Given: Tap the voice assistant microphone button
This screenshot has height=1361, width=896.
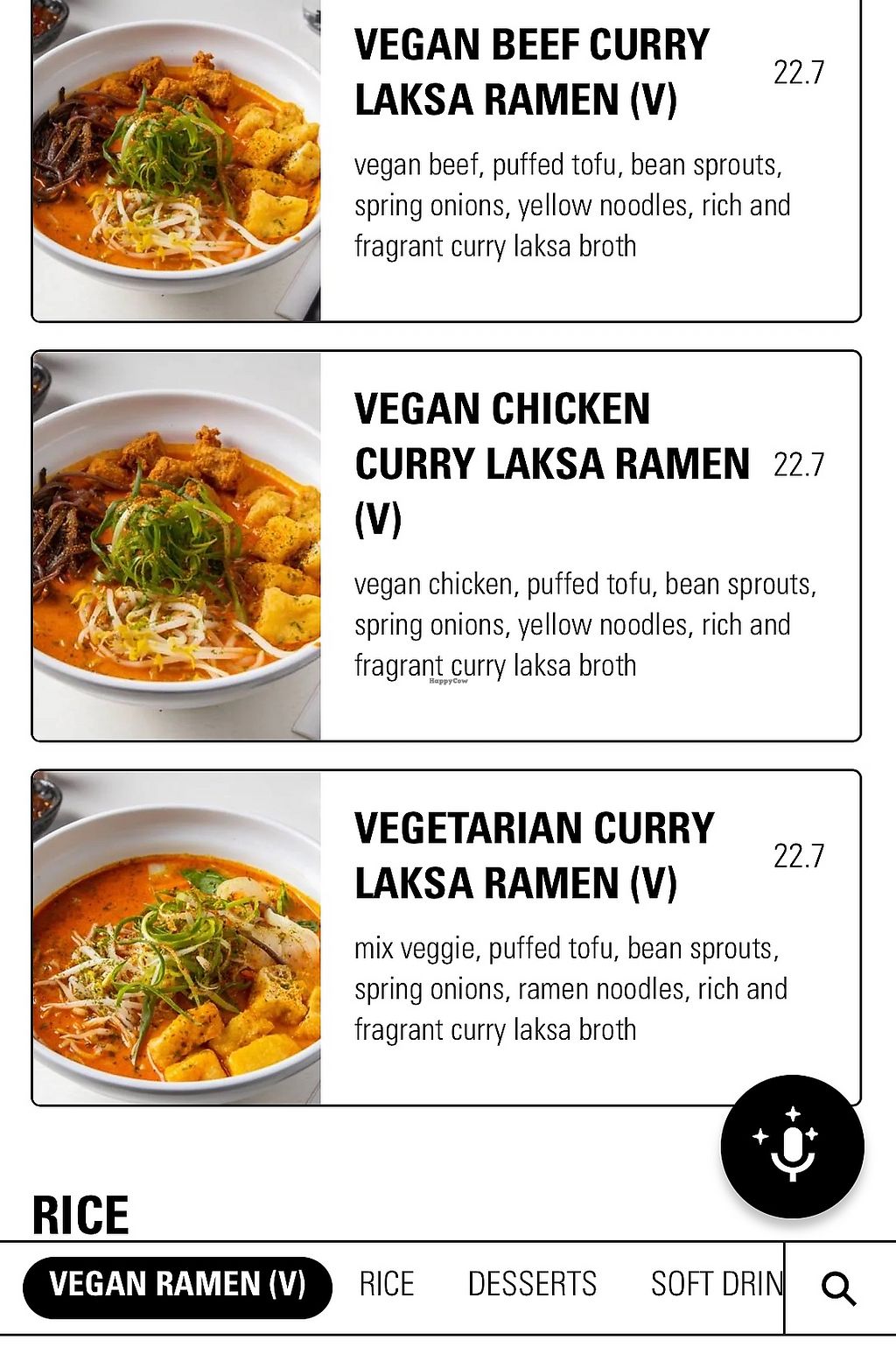Looking at the screenshot, I should pos(792,1146).
